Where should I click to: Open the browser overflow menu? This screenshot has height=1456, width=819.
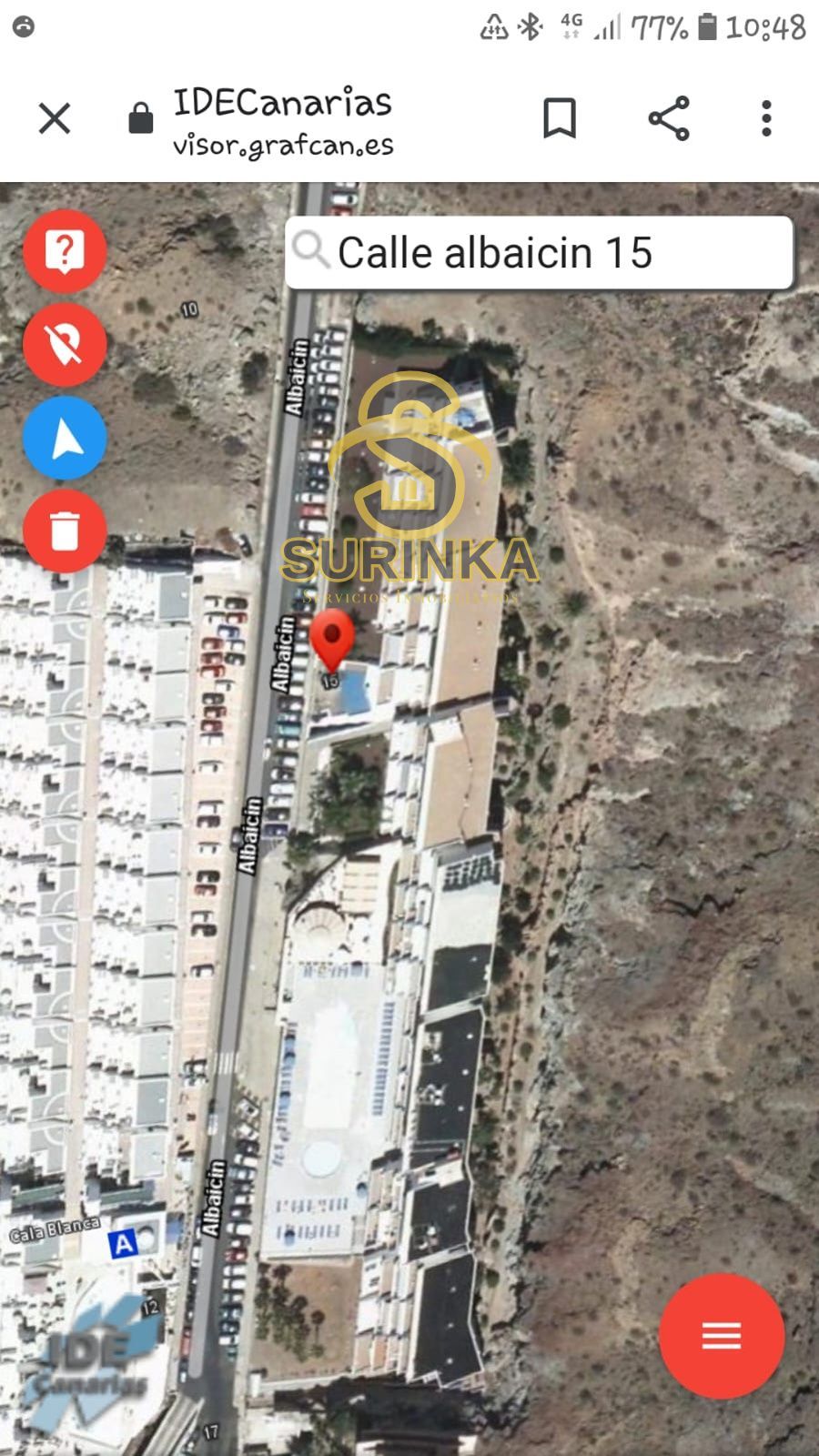coord(766,118)
